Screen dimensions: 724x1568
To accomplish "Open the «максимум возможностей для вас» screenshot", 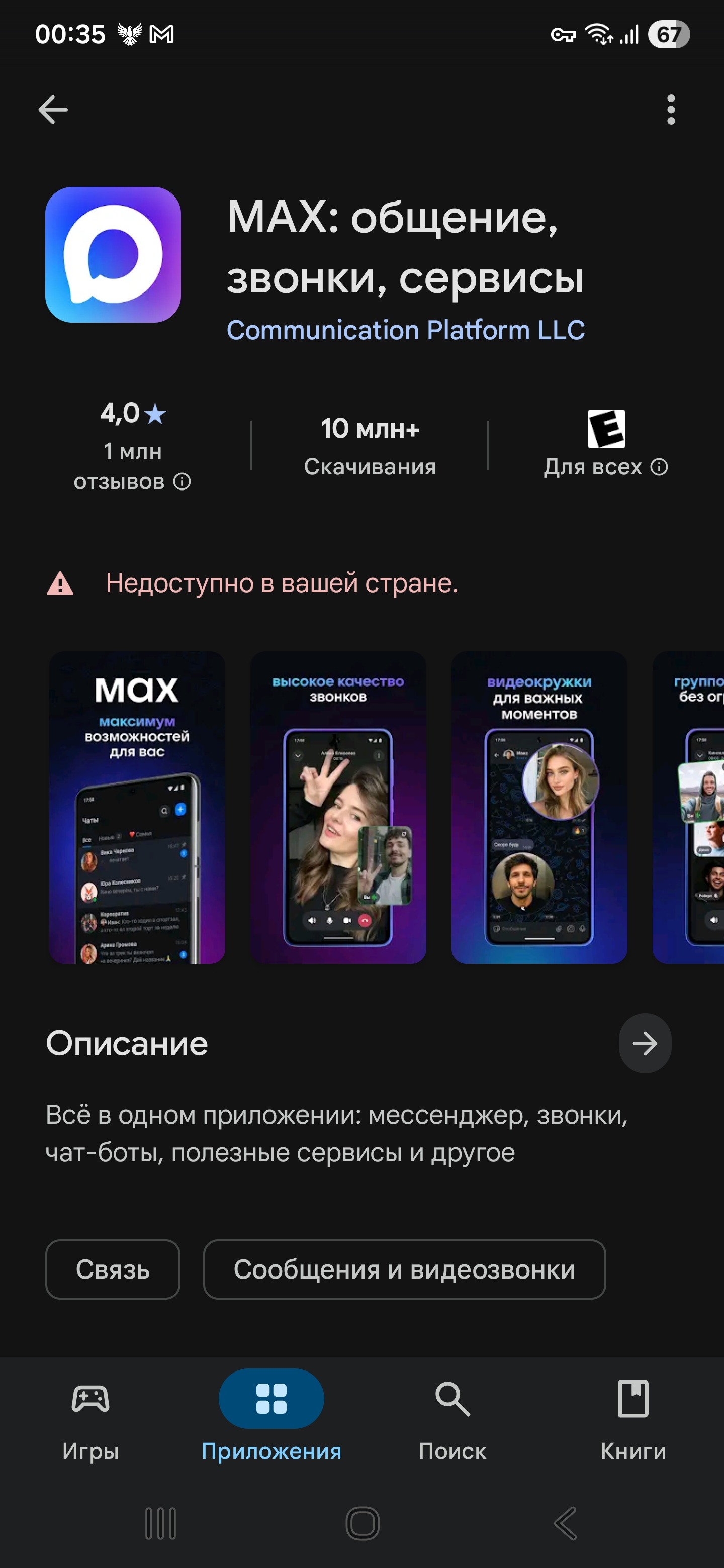I will point(137,807).
